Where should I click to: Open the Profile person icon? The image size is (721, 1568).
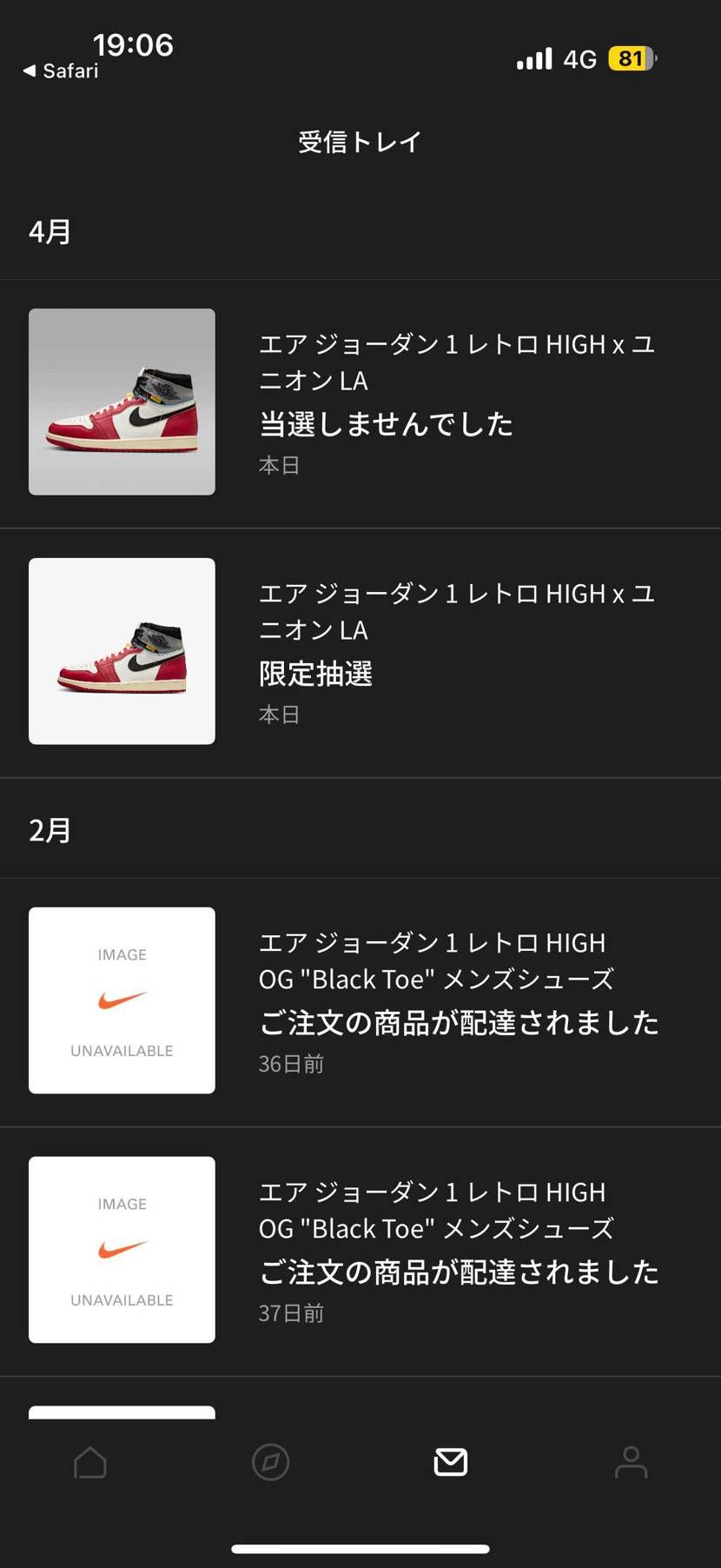point(630,1462)
